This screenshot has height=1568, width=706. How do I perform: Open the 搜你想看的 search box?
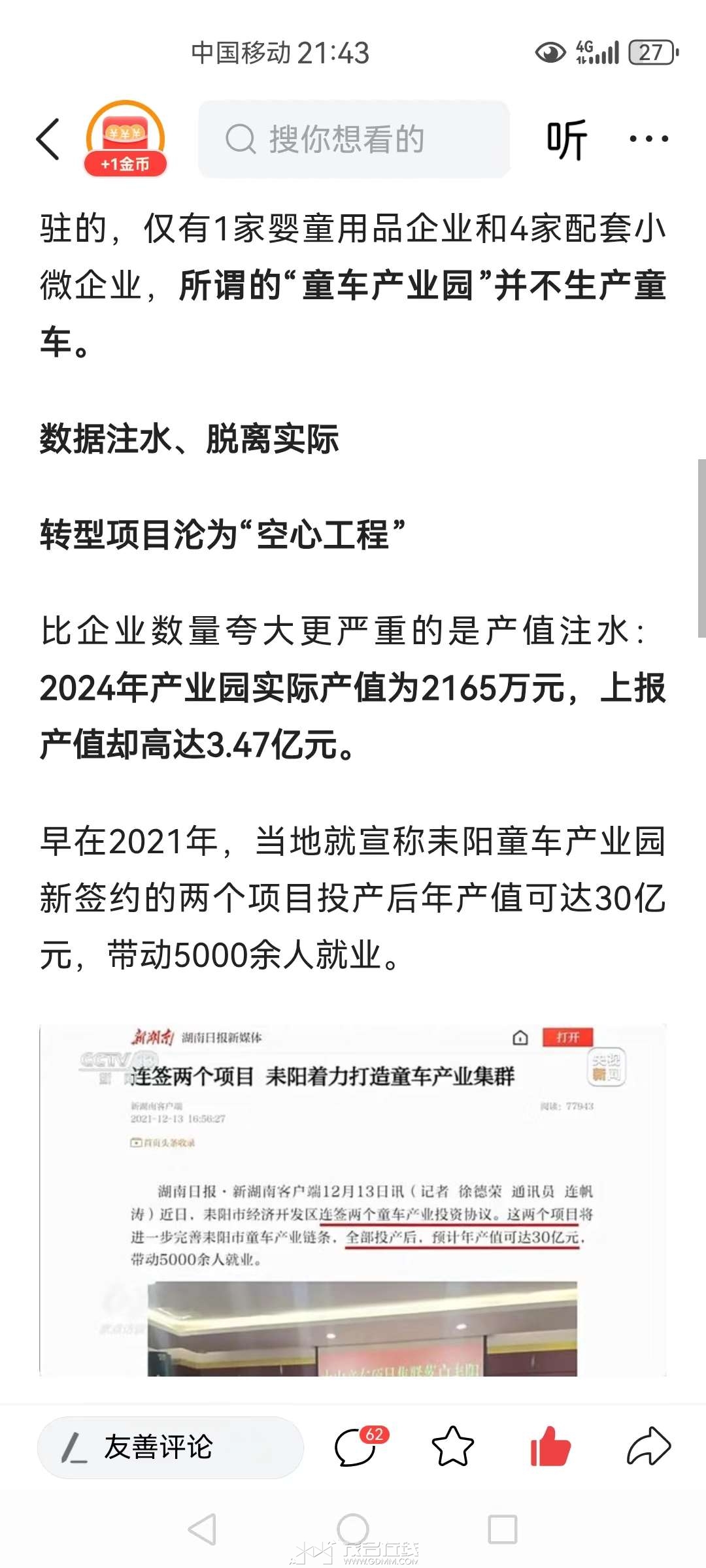[x=354, y=139]
